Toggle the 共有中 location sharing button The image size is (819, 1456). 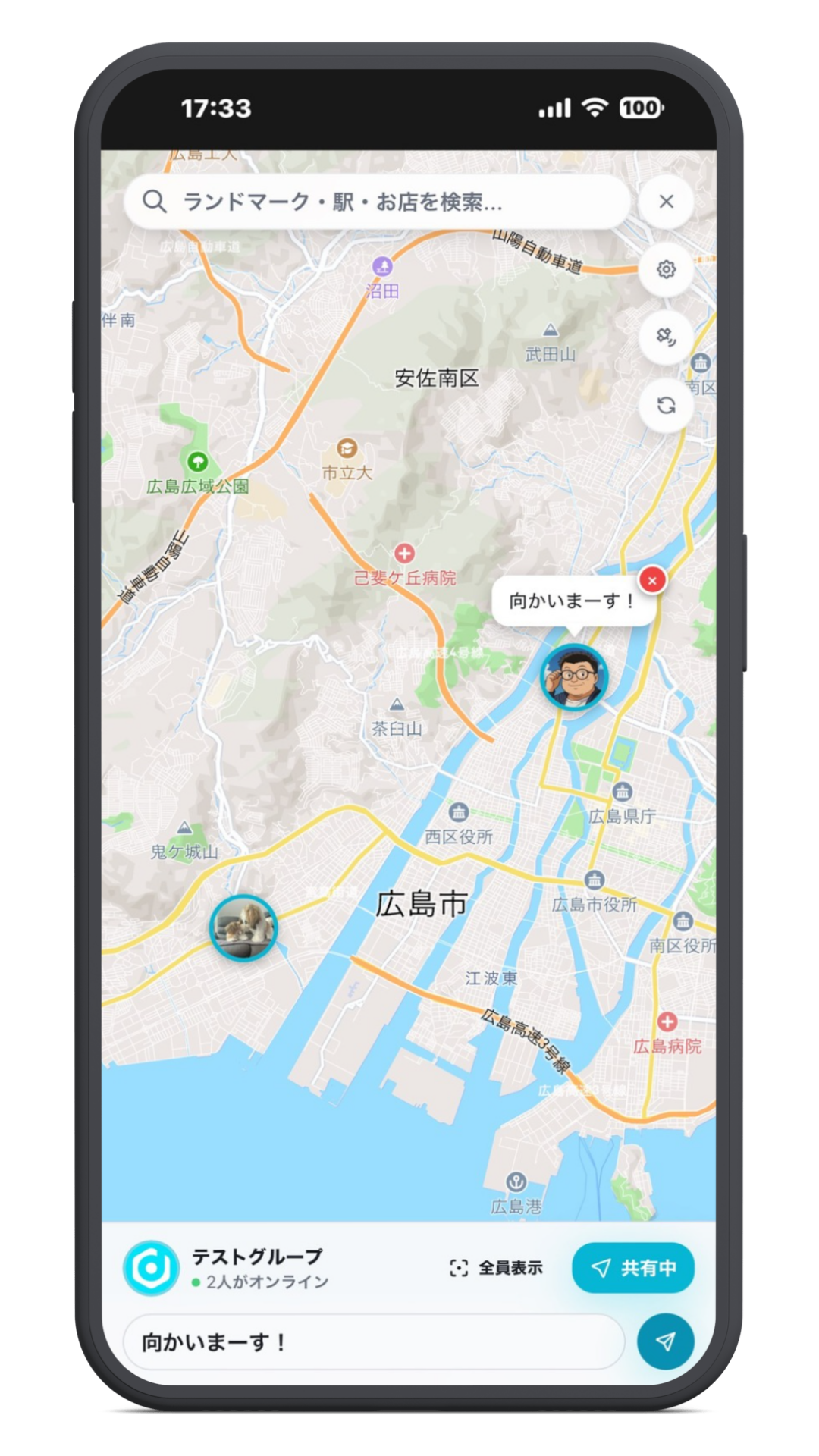[x=632, y=1267]
